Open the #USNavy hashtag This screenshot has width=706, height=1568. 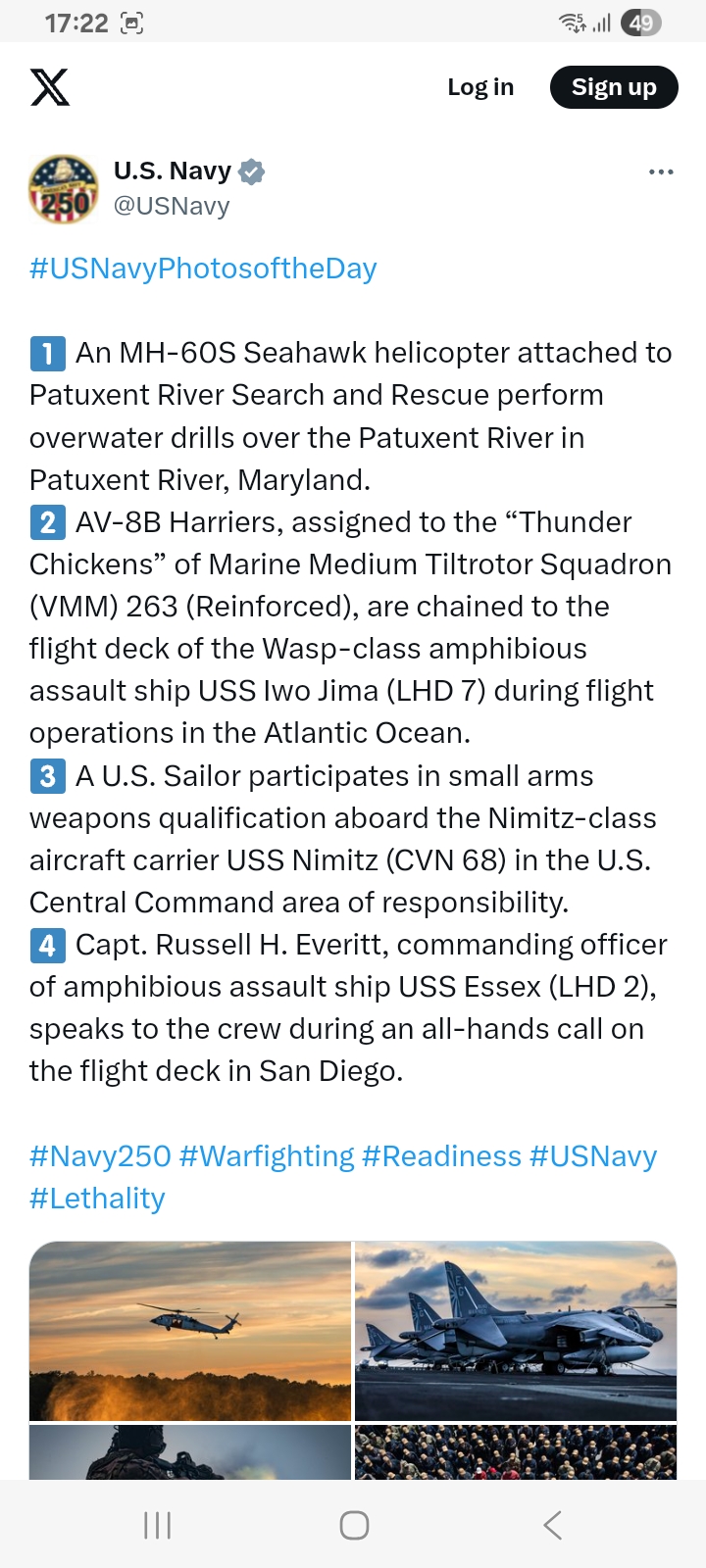tap(593, 1156)
